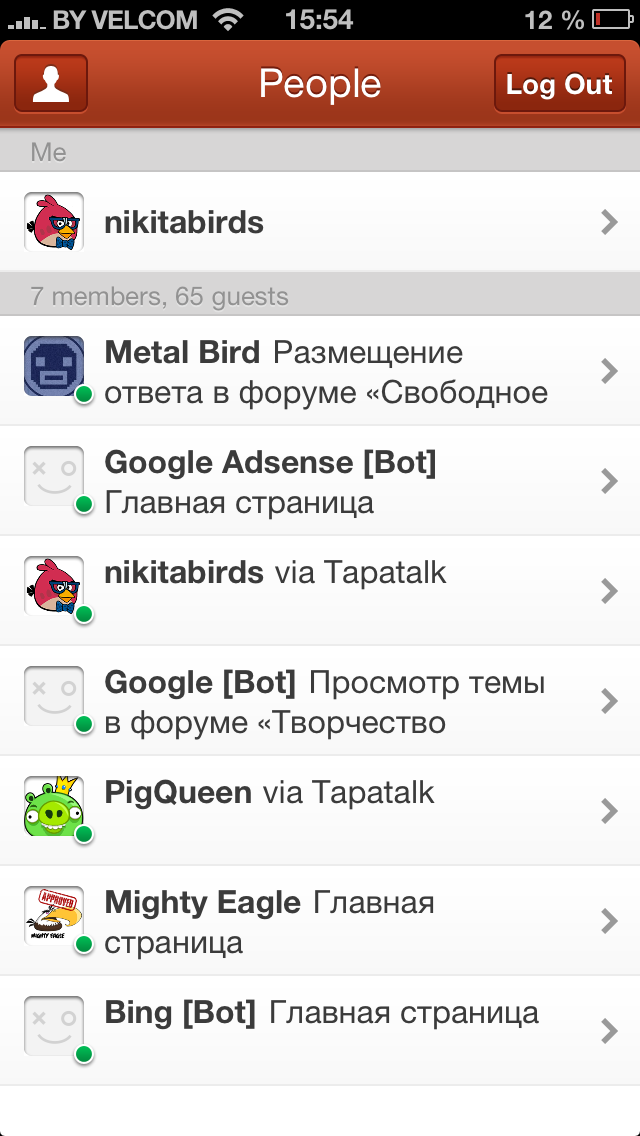The width and height of the screenshot is (640, 1136).
Task: Tap the profile icon in the header
Action: coord(51,84)
